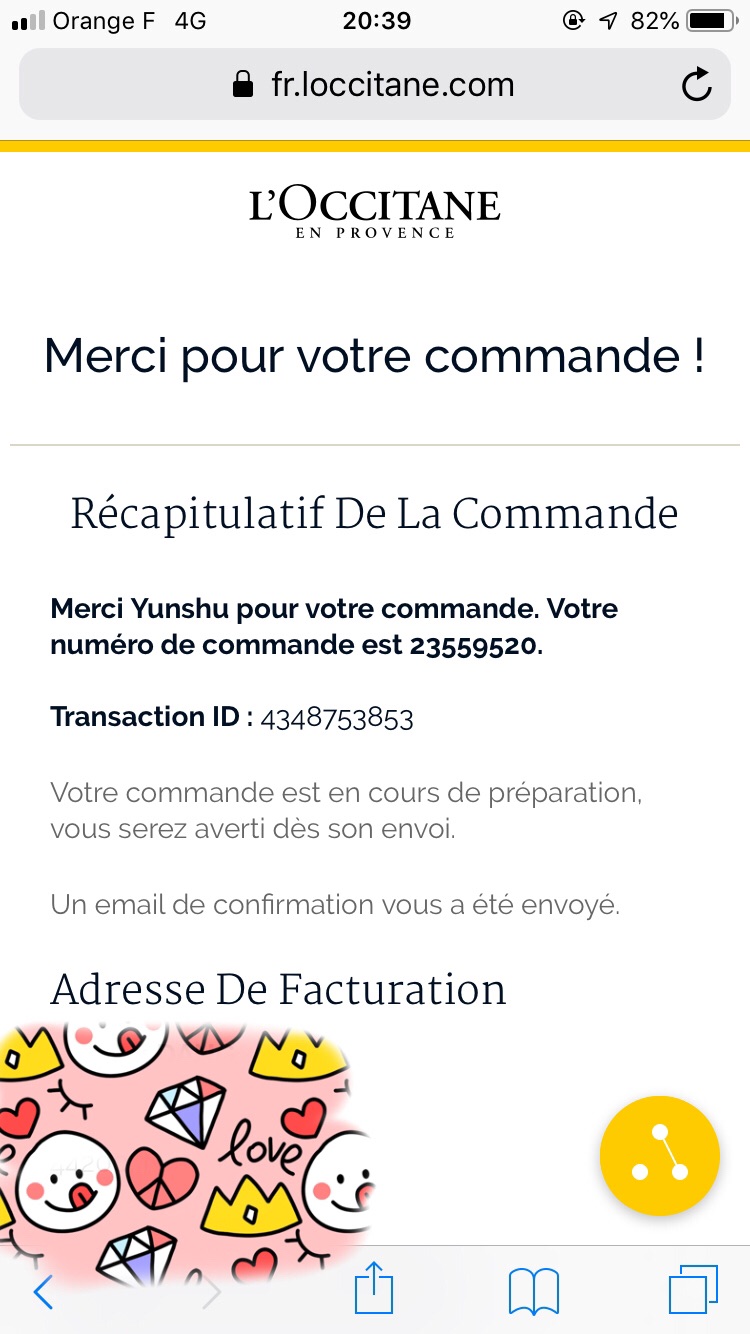Tap the L'Occitane logo link
The width and height of the screenshot is (750, 1334).
point(375,212)
